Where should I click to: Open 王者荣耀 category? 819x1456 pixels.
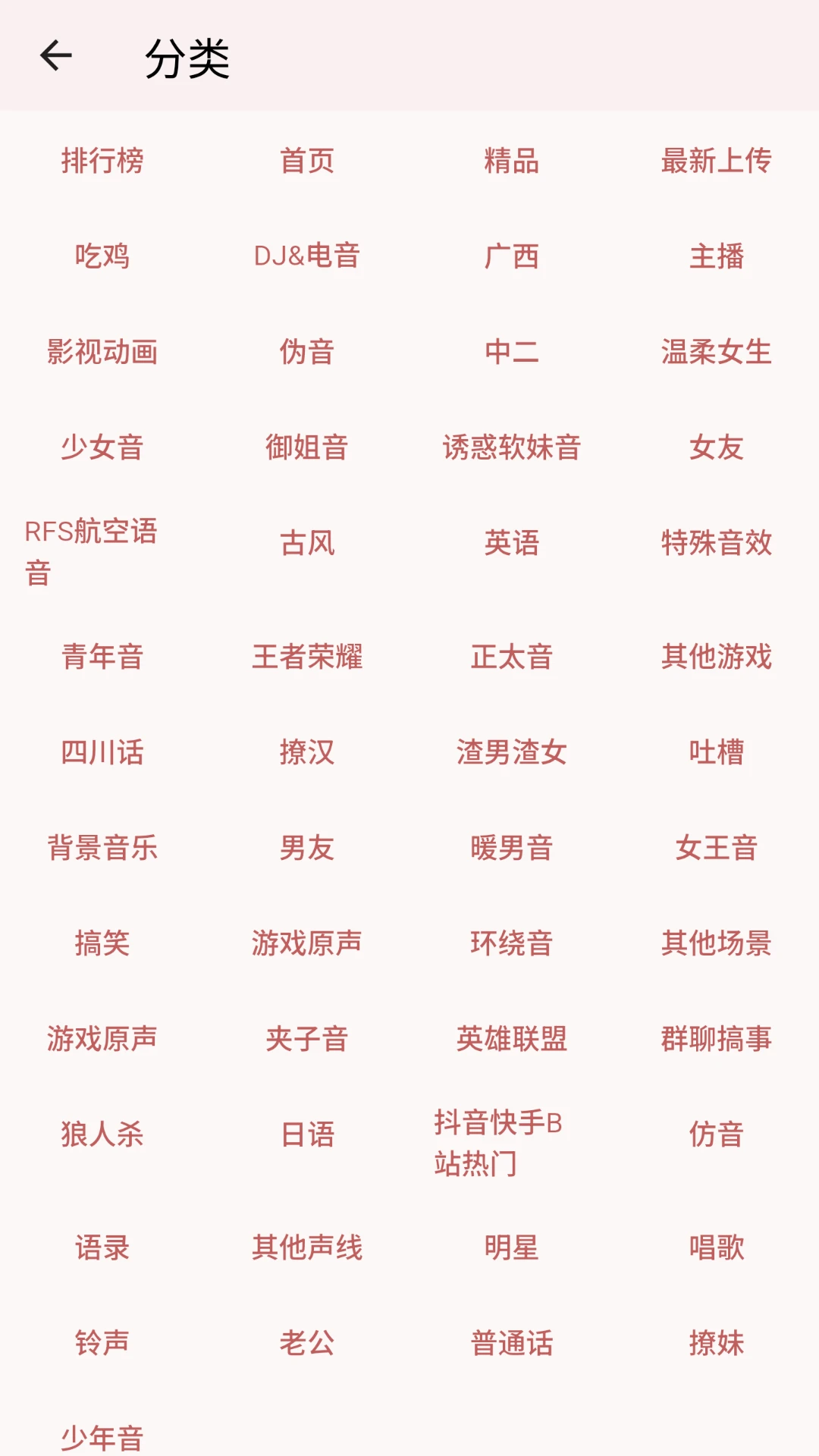(307, 657)
